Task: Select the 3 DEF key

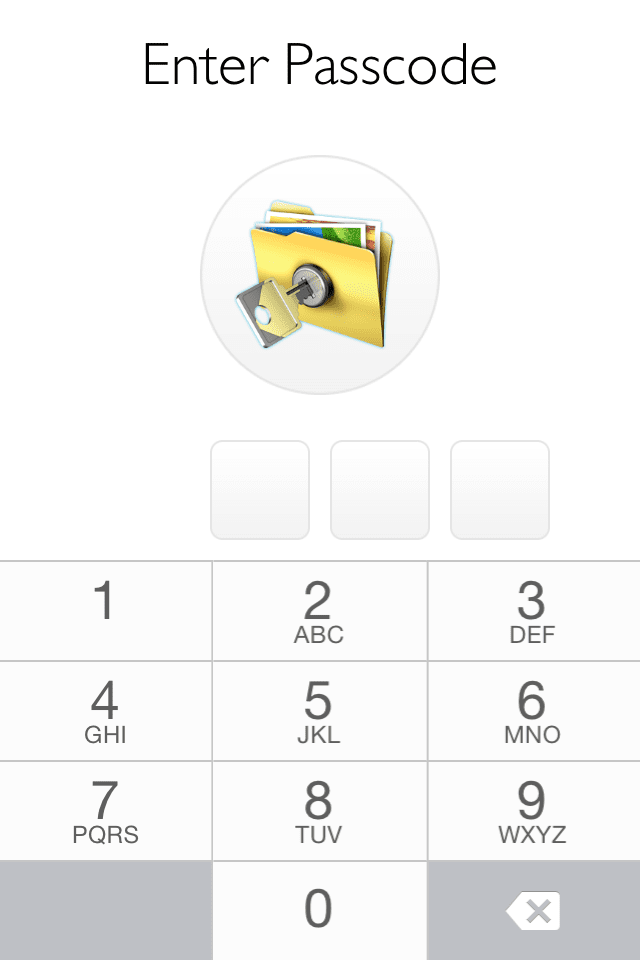Action: click(533, 610)
